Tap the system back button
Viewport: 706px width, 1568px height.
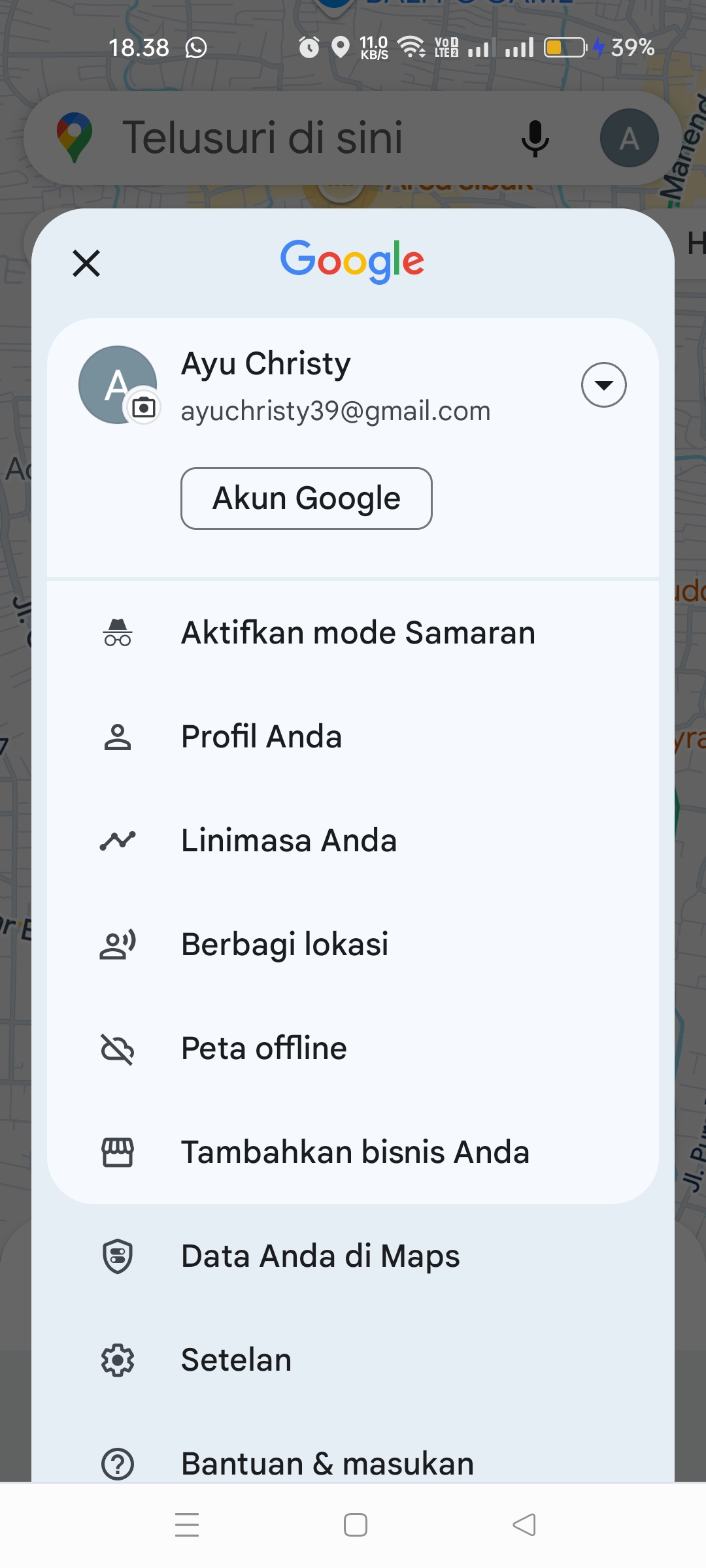coord(524,1525)
